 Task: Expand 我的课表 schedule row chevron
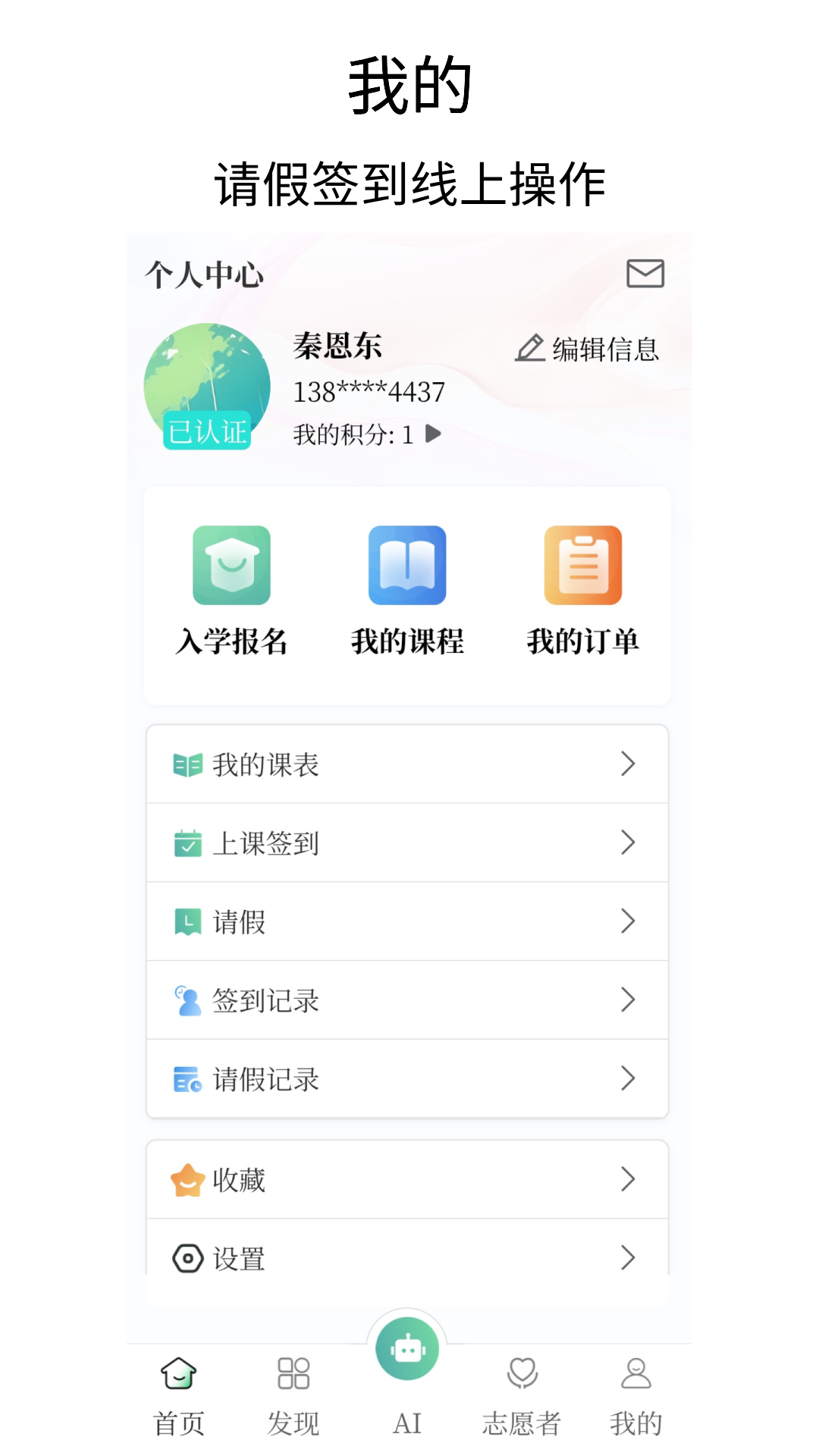click(x=629, y=764)
